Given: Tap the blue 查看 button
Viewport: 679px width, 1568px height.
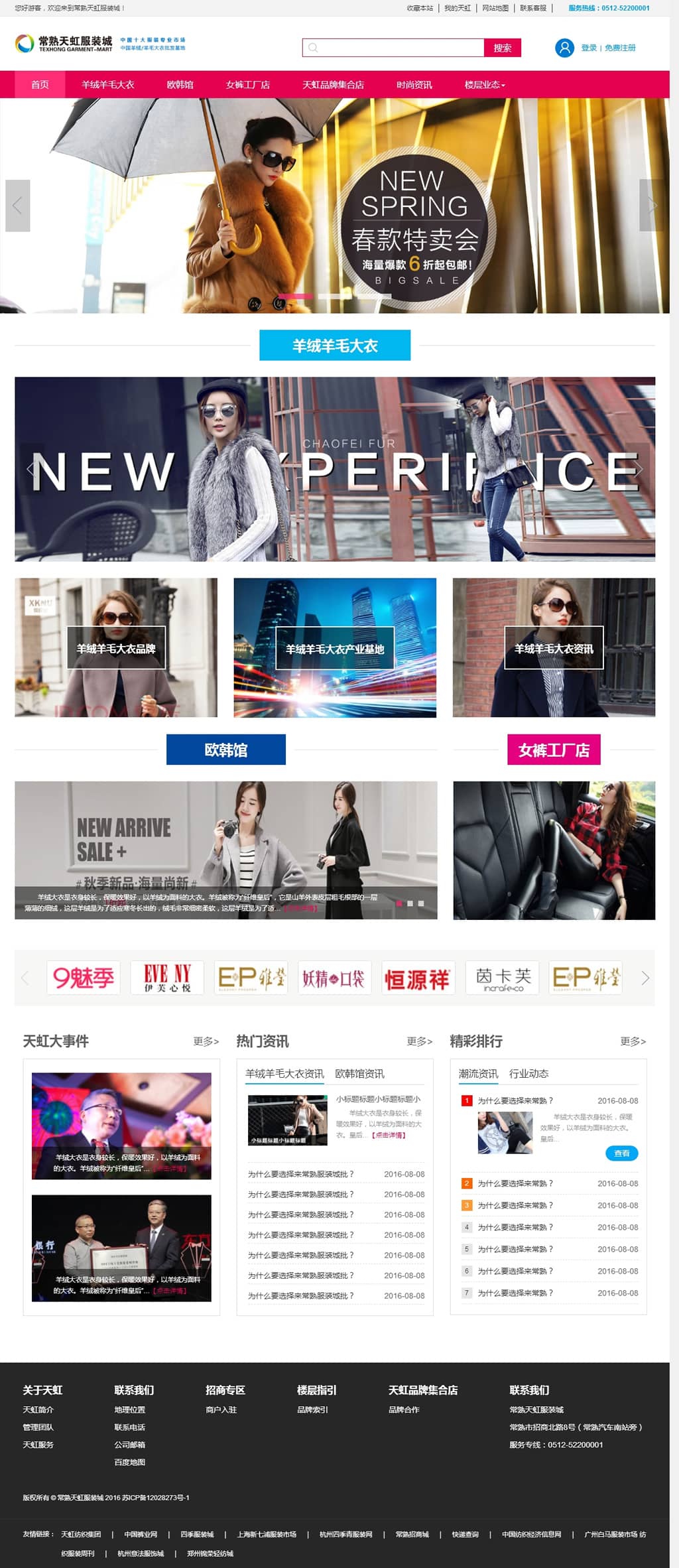Looking at the screenshot, I should [621, 1153].
